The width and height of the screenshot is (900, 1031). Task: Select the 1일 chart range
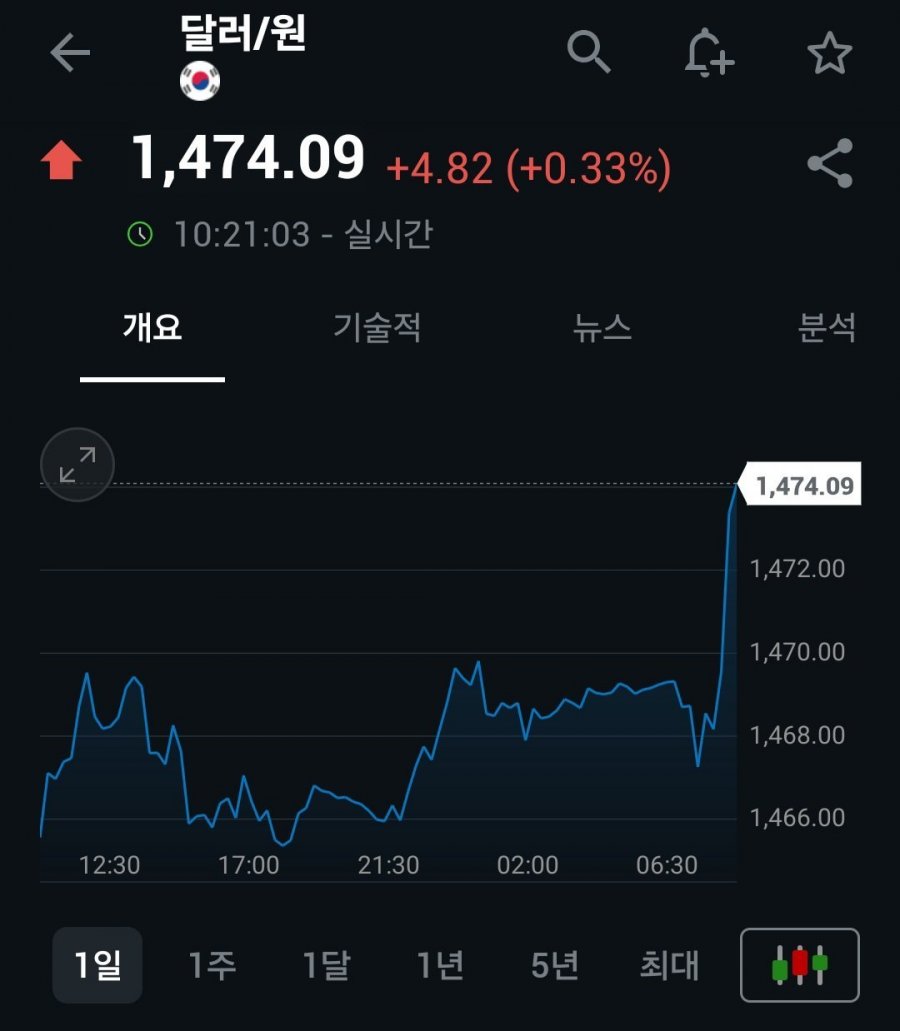point(97,965)
